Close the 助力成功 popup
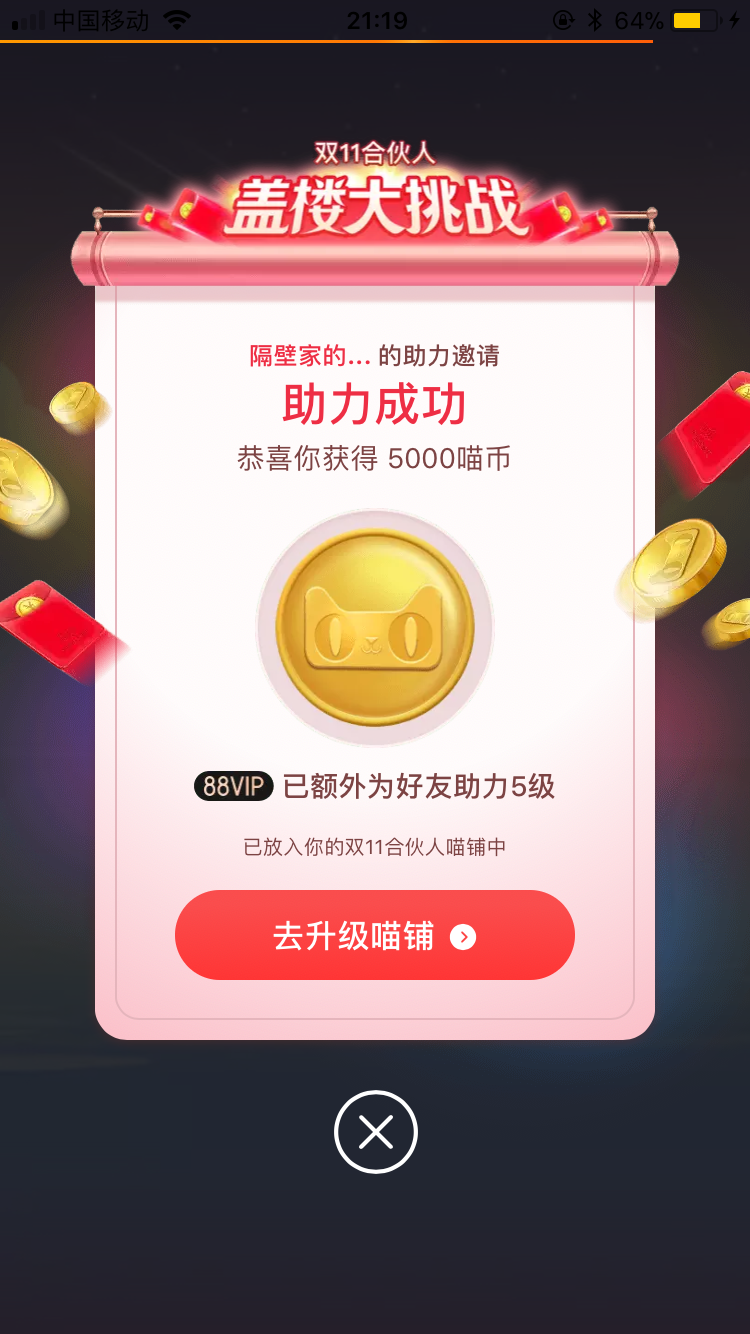 [375, 1132]
